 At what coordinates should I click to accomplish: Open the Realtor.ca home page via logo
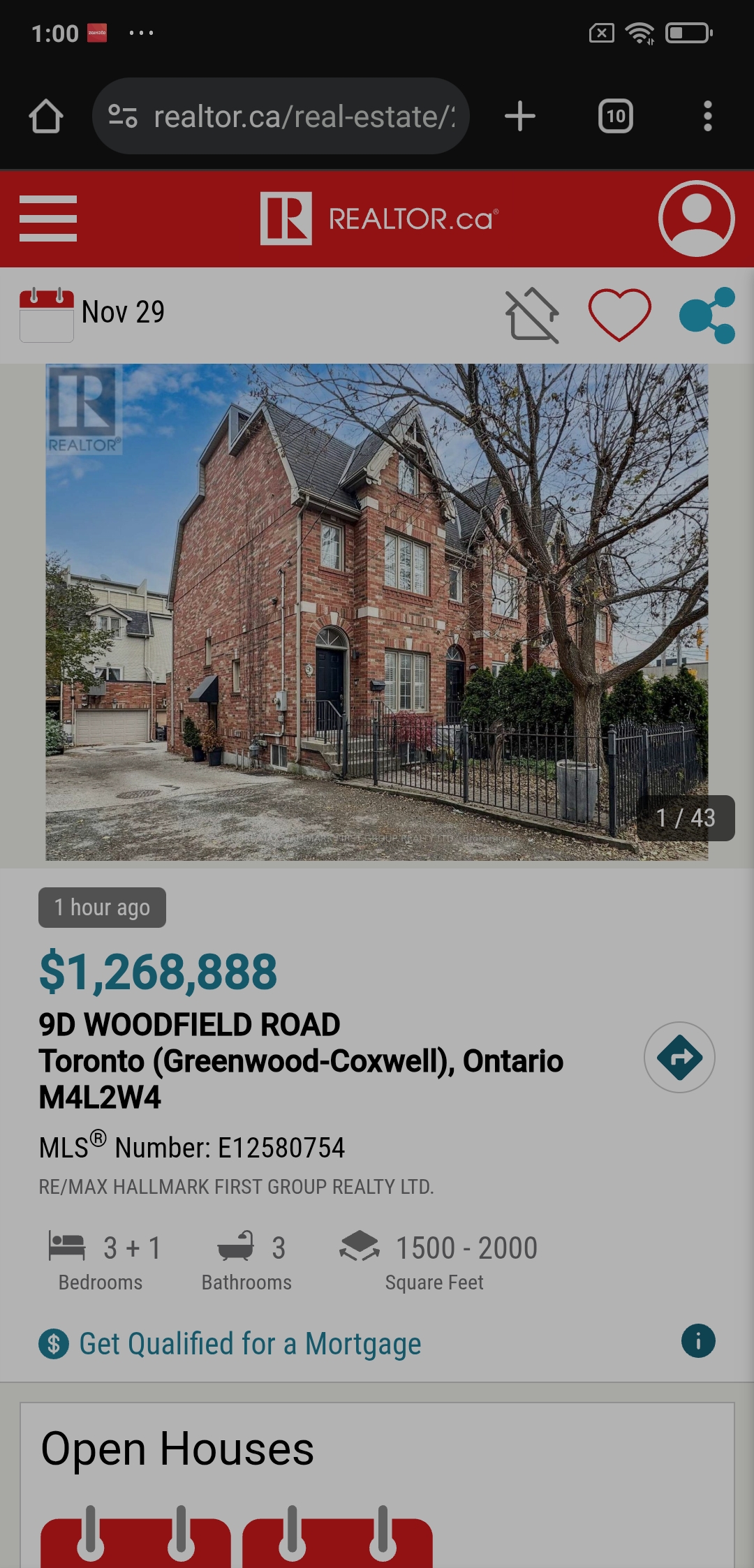point(377,219)
